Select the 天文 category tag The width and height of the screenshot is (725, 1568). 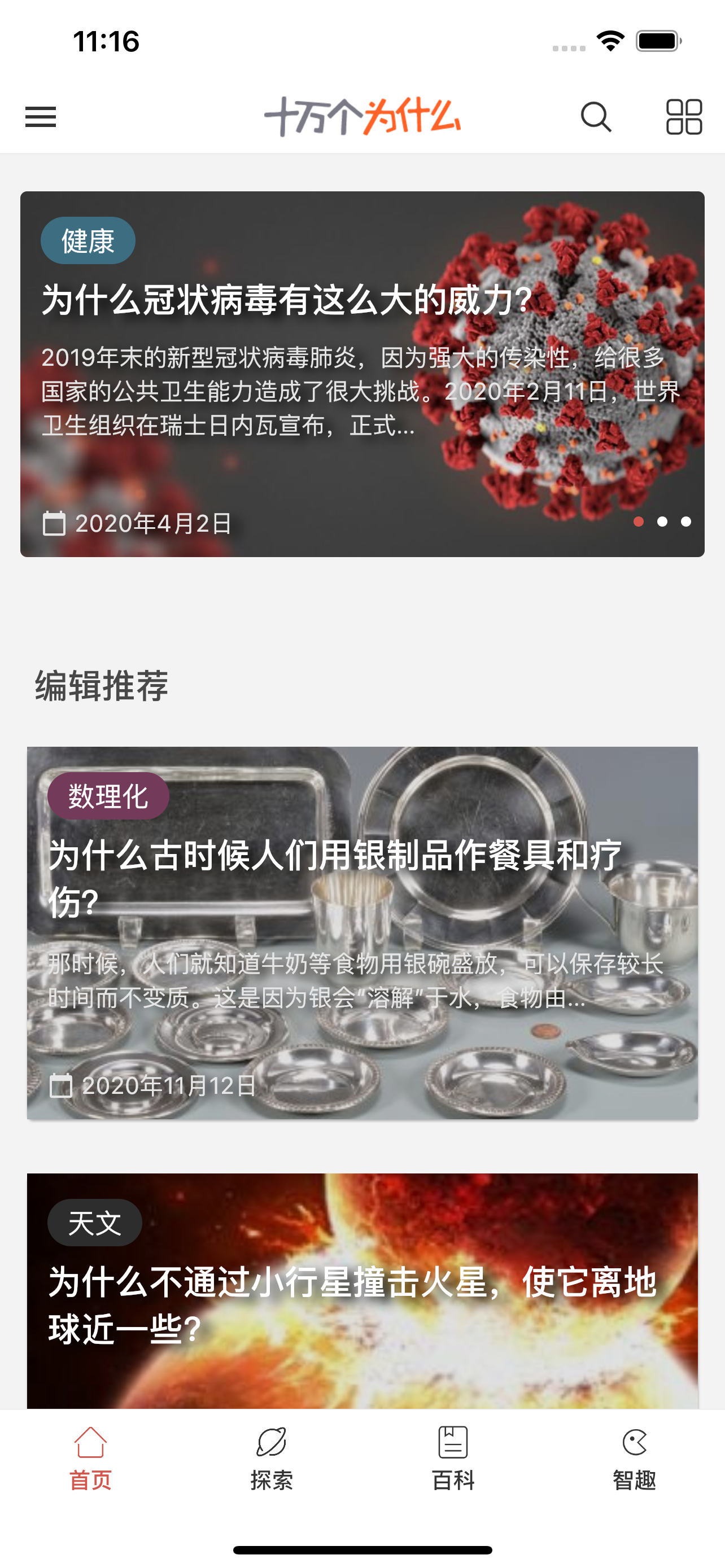coord(94,1223)
